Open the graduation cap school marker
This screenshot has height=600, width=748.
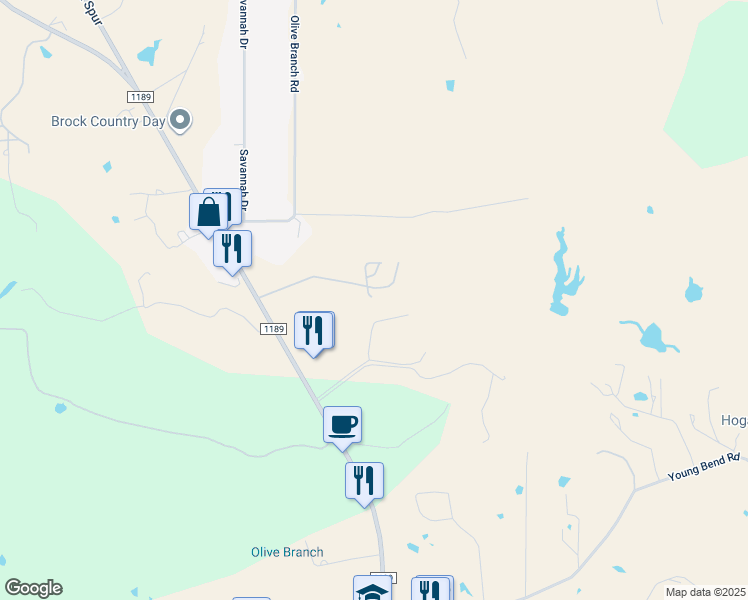point(371,590)
